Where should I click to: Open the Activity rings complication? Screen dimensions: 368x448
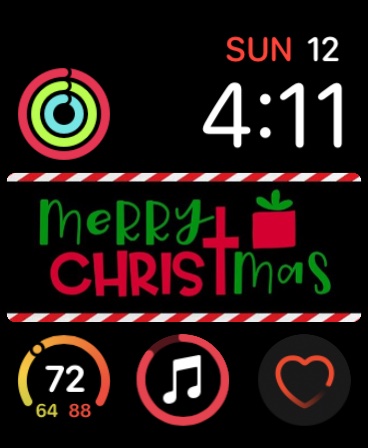pyautogui.click(x=64, y=114)
